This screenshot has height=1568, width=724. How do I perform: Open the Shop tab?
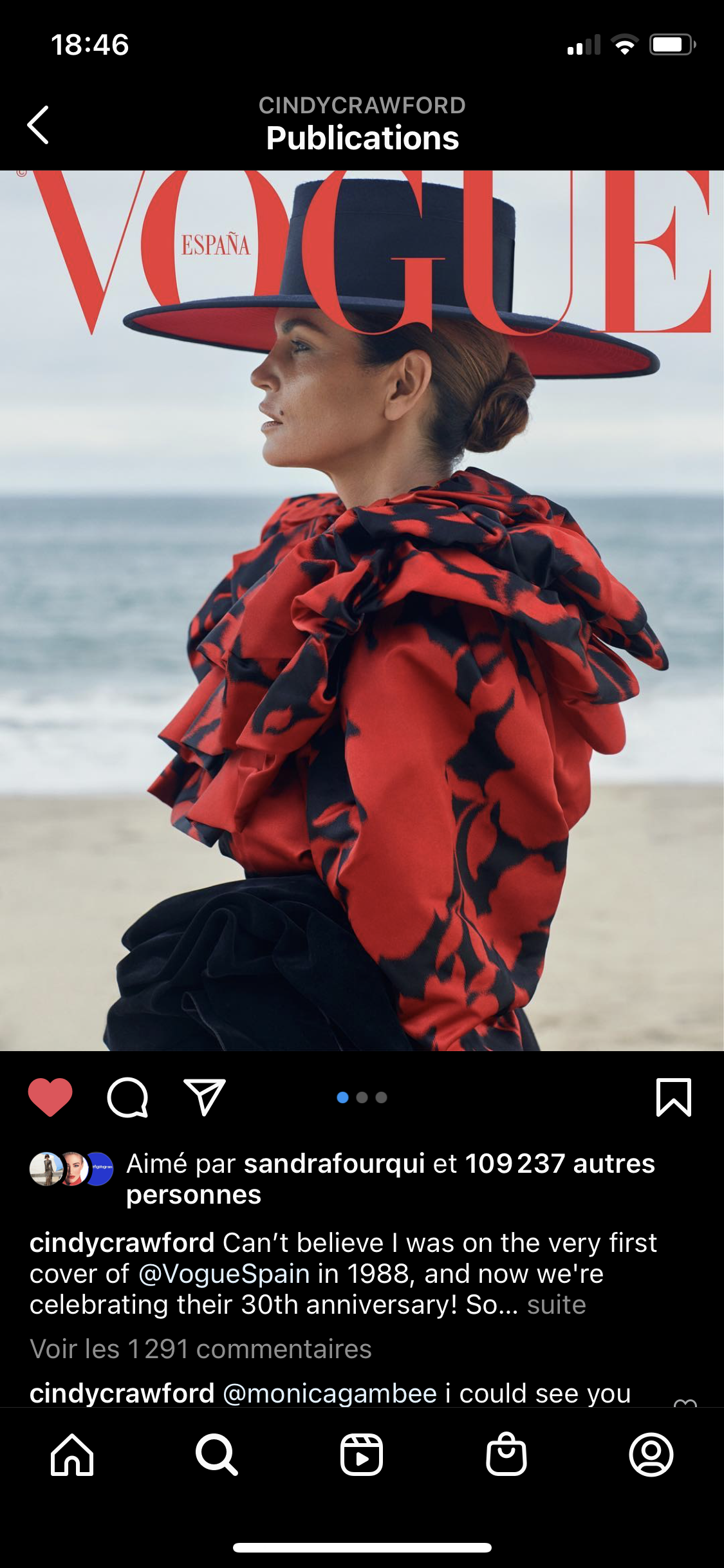506,1455
